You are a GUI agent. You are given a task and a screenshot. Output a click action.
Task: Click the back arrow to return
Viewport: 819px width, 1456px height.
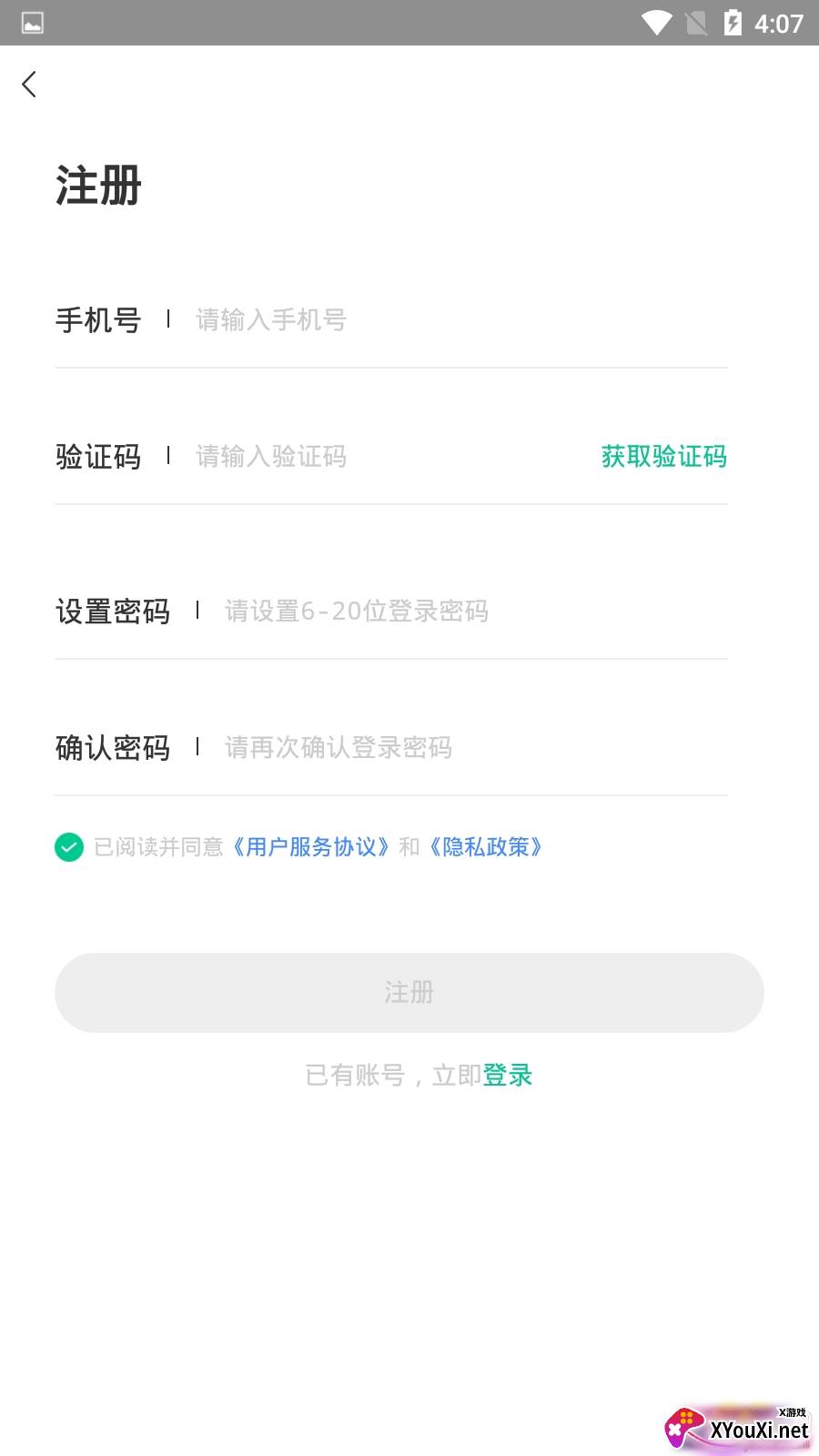[28, 84]
